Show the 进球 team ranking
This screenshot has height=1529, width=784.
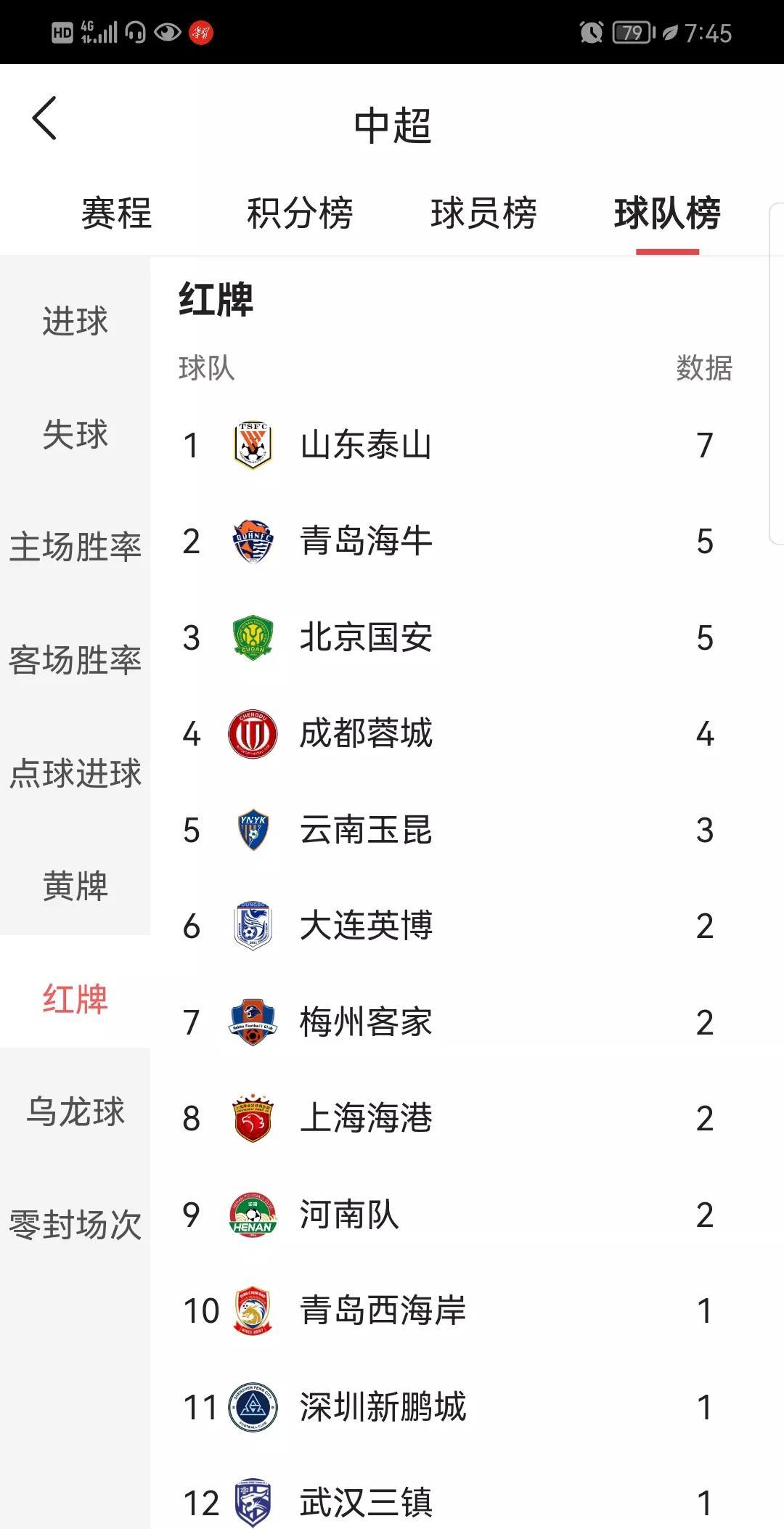tap(75, 321)
